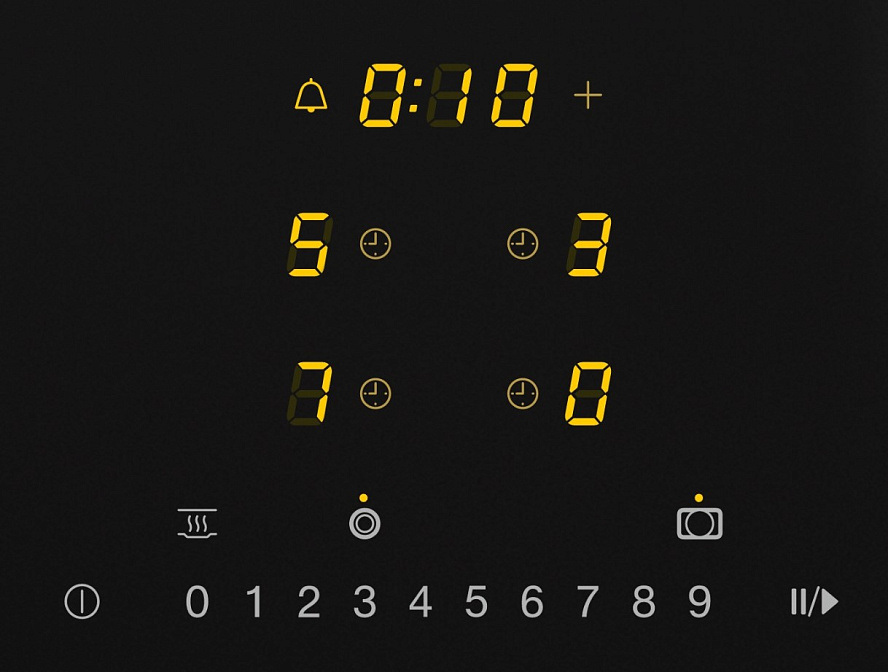Tap the clock icon beside zone showing 5

click(x=375, y=244)
